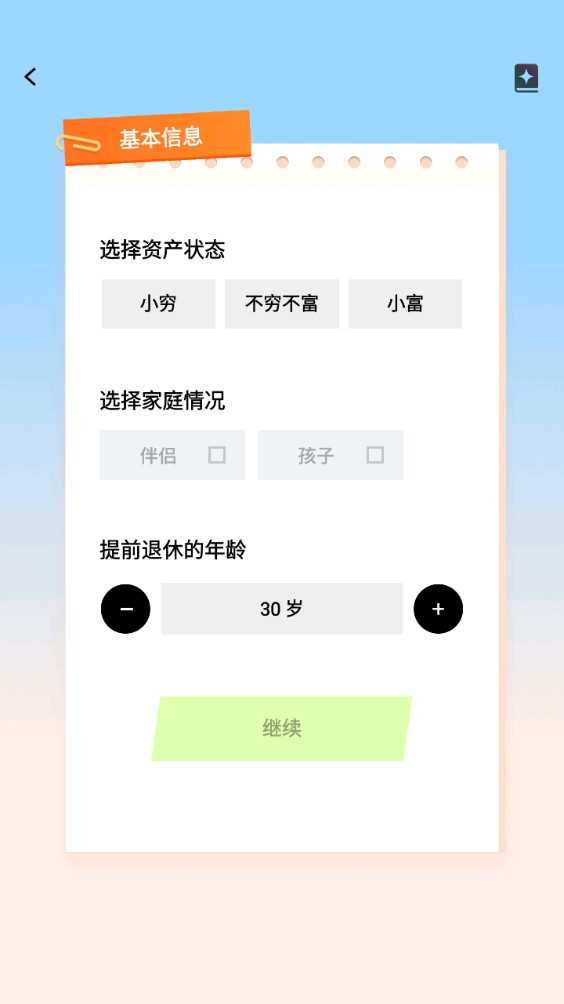The image size is (564, 1004).
Task: Go back using the top-left arrow
Action: coord(30,77)
